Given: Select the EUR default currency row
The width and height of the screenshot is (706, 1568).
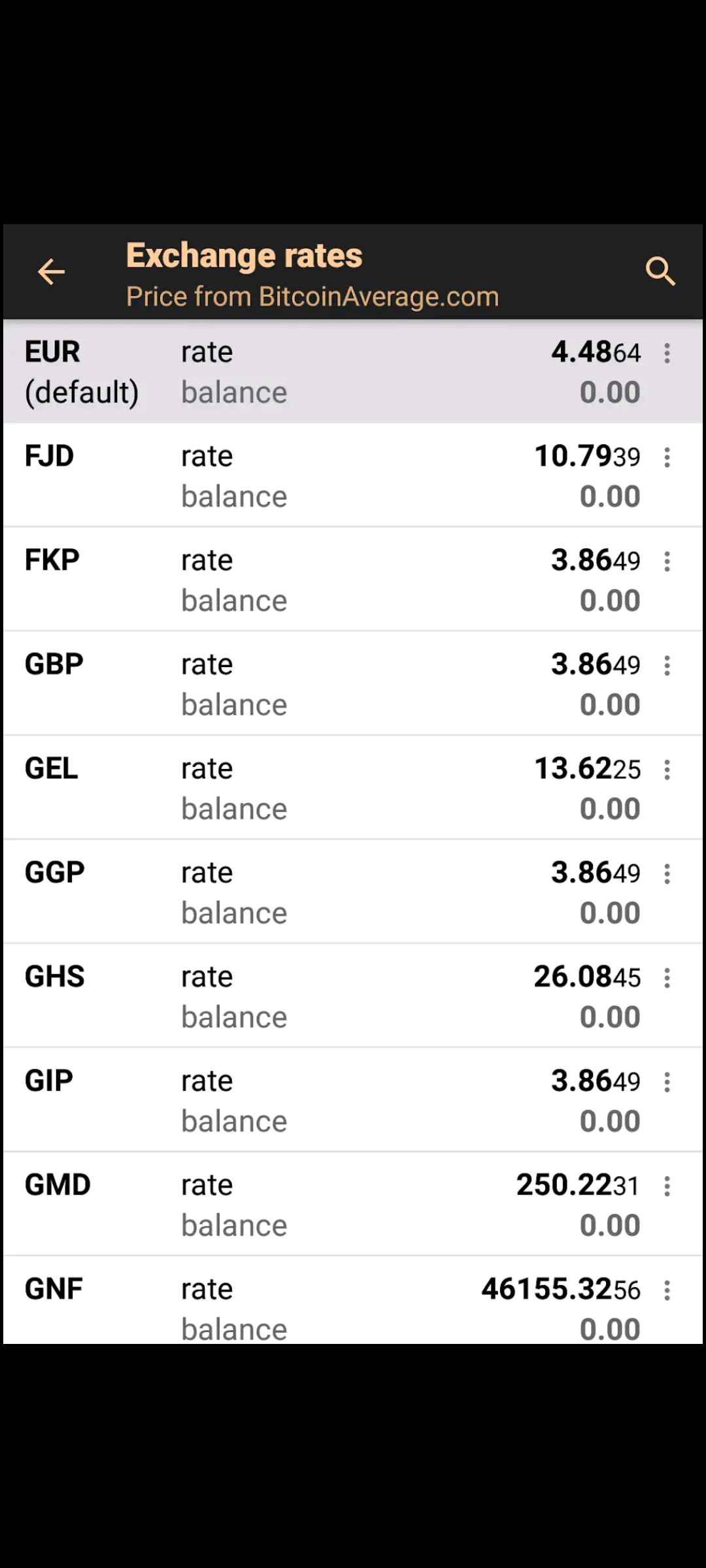Looking at the screenshot, I should pyautogui.click(x=353, y=371).
